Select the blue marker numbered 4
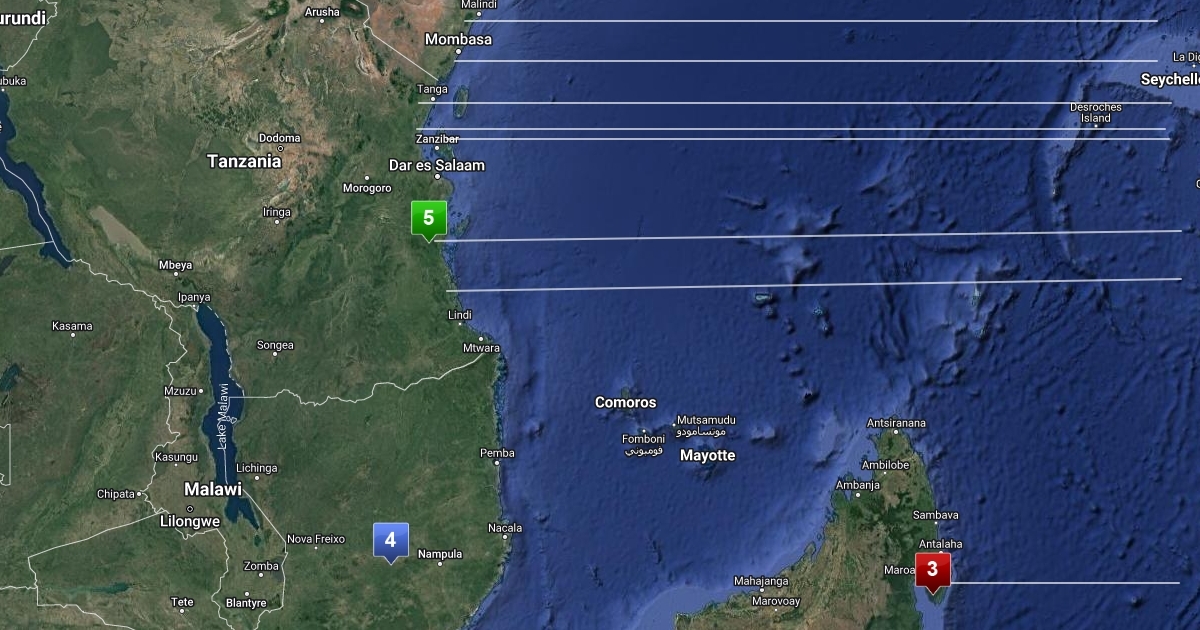Image resolution: width=1200 pixels, height=630 pixels. coord(390,540)
